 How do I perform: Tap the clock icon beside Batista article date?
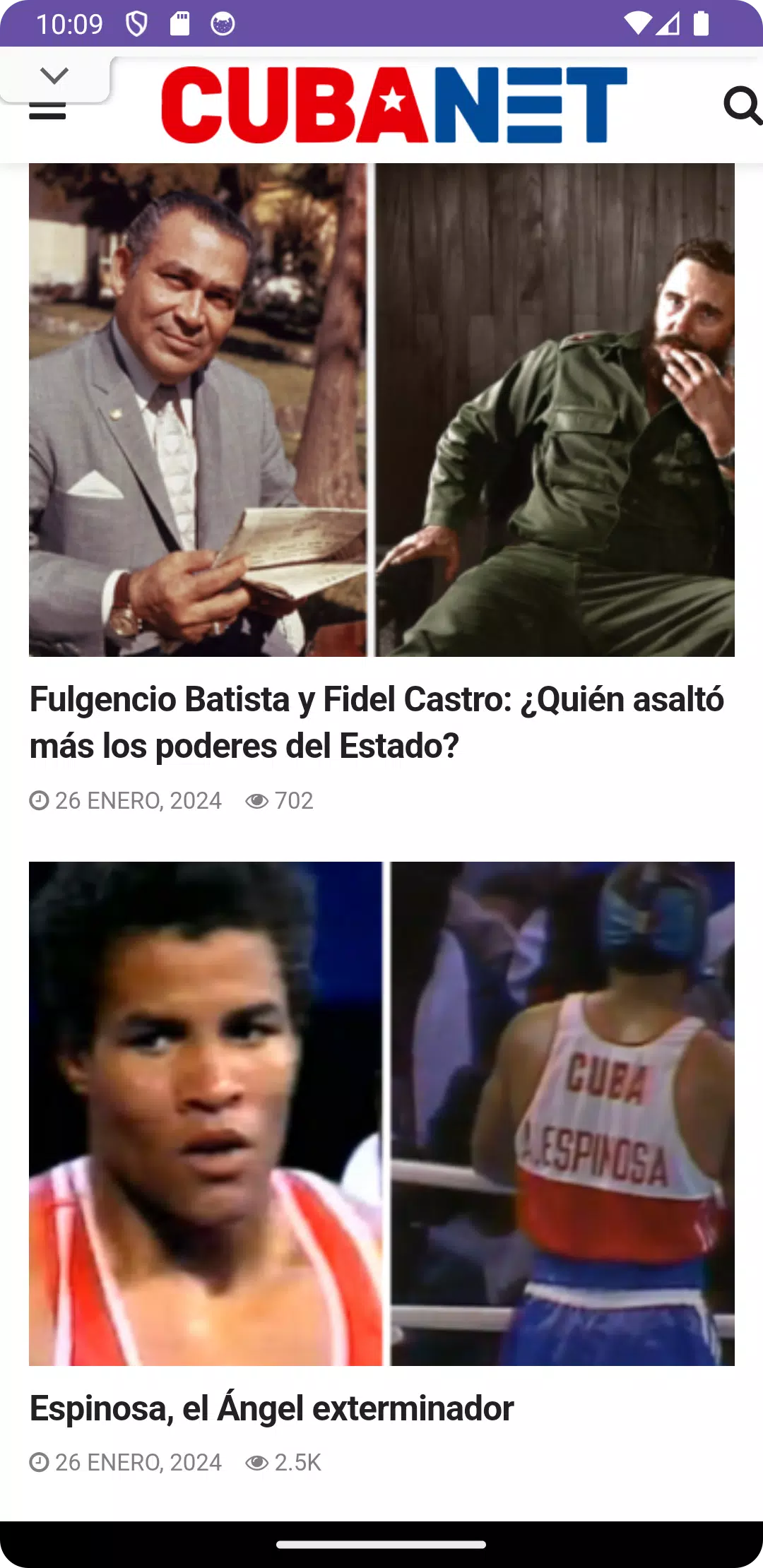click(40, 800)
